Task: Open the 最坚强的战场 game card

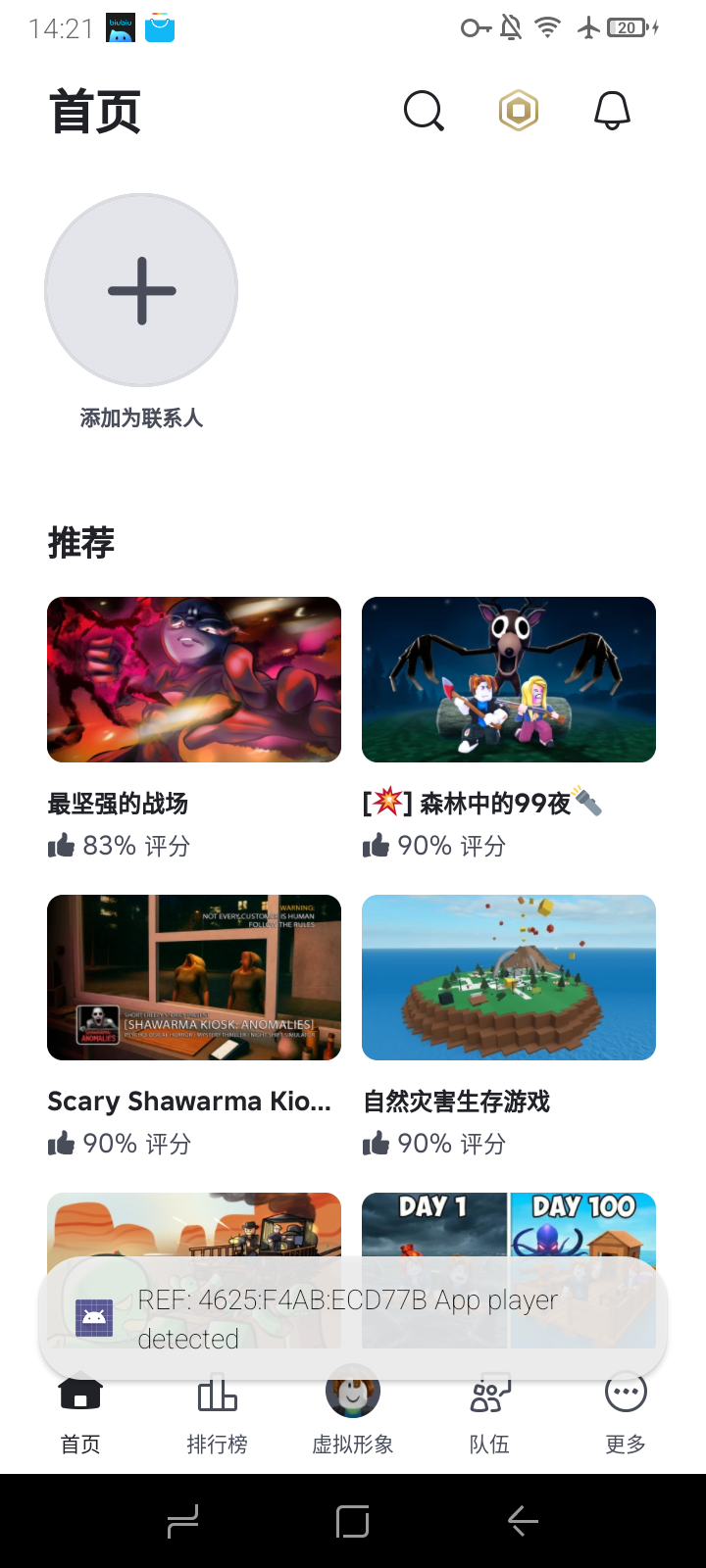Action: point(194,679)
